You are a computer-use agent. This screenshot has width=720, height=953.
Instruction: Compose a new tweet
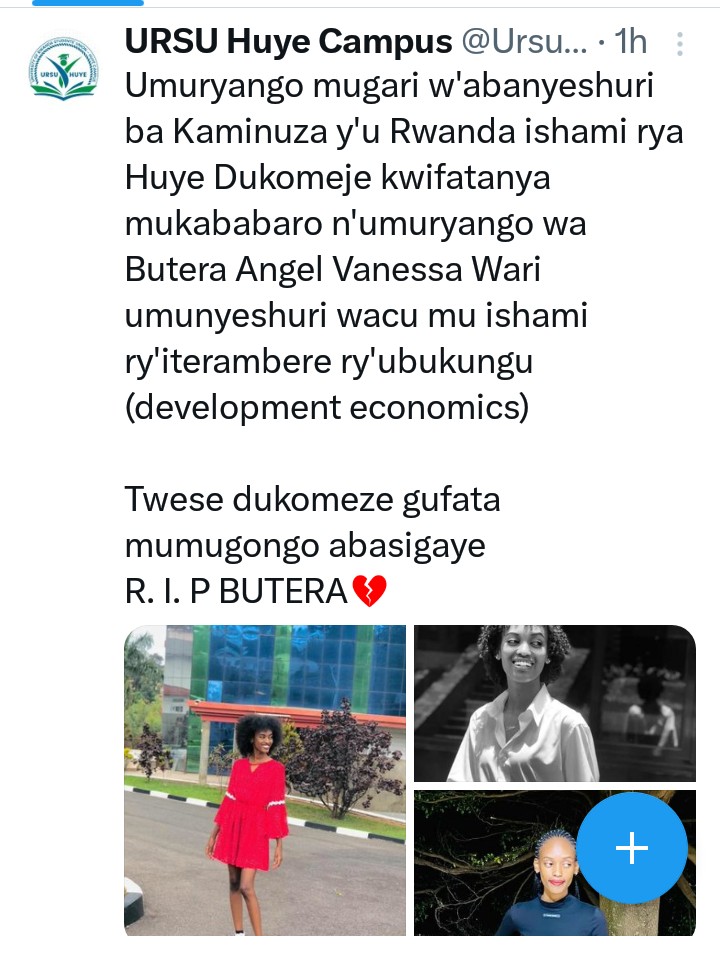pyautogui.click(x=632, y=848)
